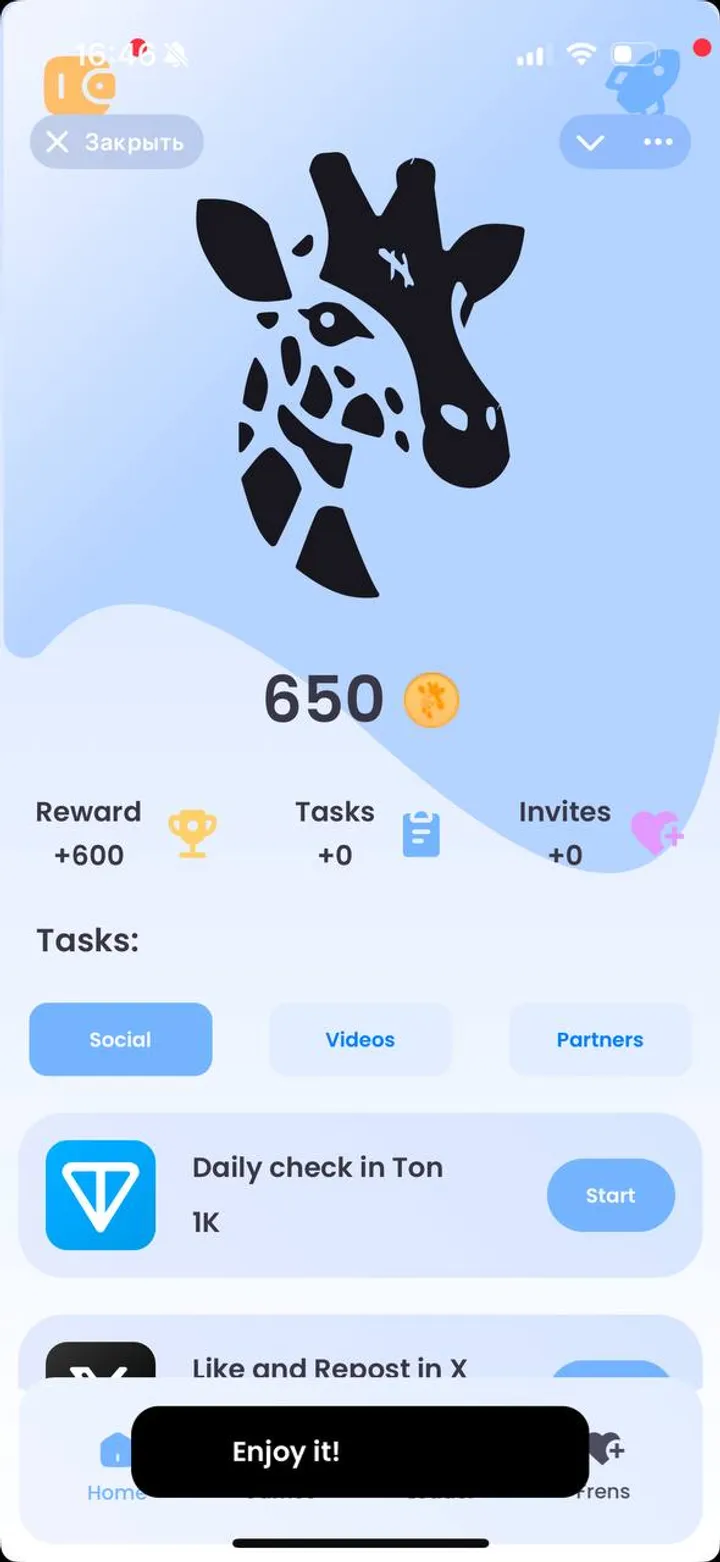720x1562 pixels.
Task: Open the wallet icon
Action: pyautogui.click(x=78, y=87)
